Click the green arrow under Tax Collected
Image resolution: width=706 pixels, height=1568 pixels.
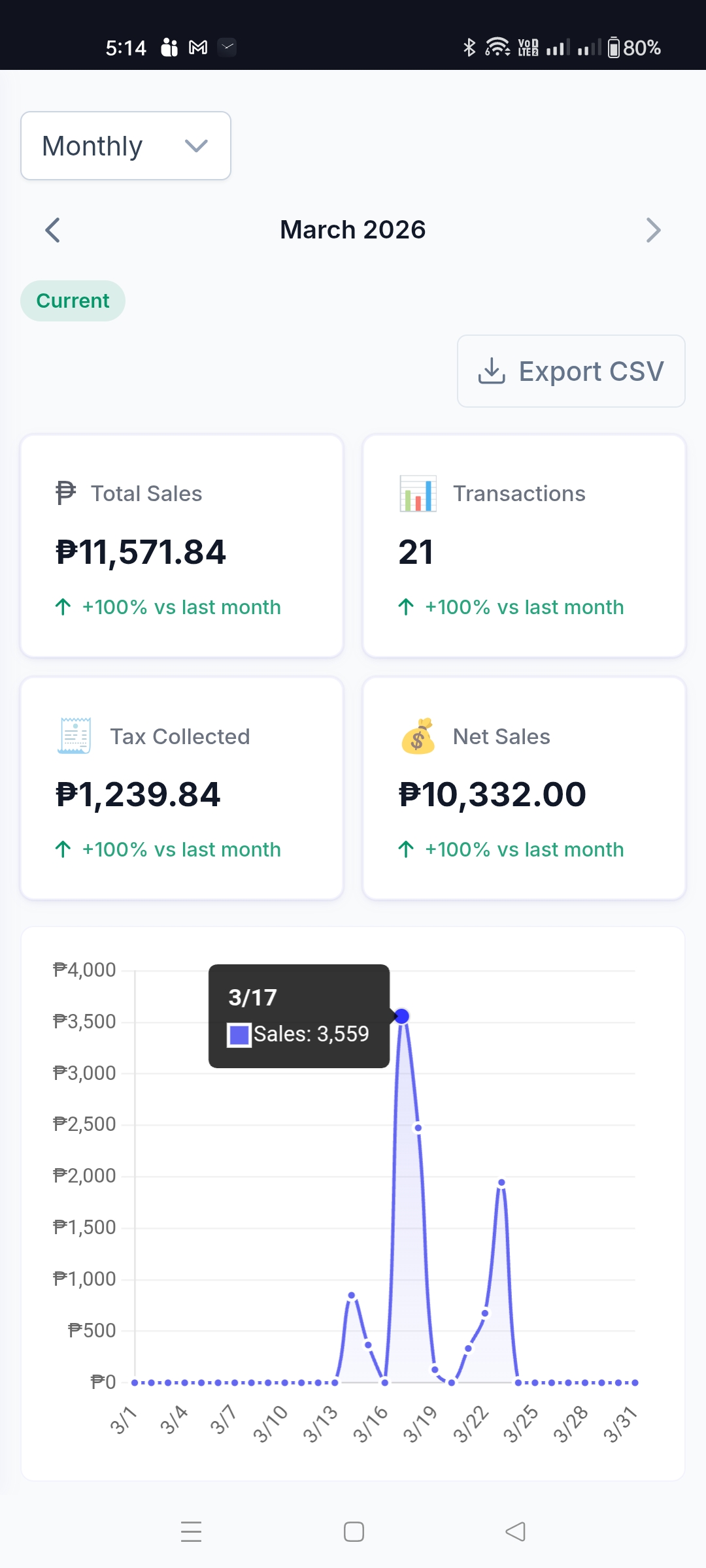(62, 849)
